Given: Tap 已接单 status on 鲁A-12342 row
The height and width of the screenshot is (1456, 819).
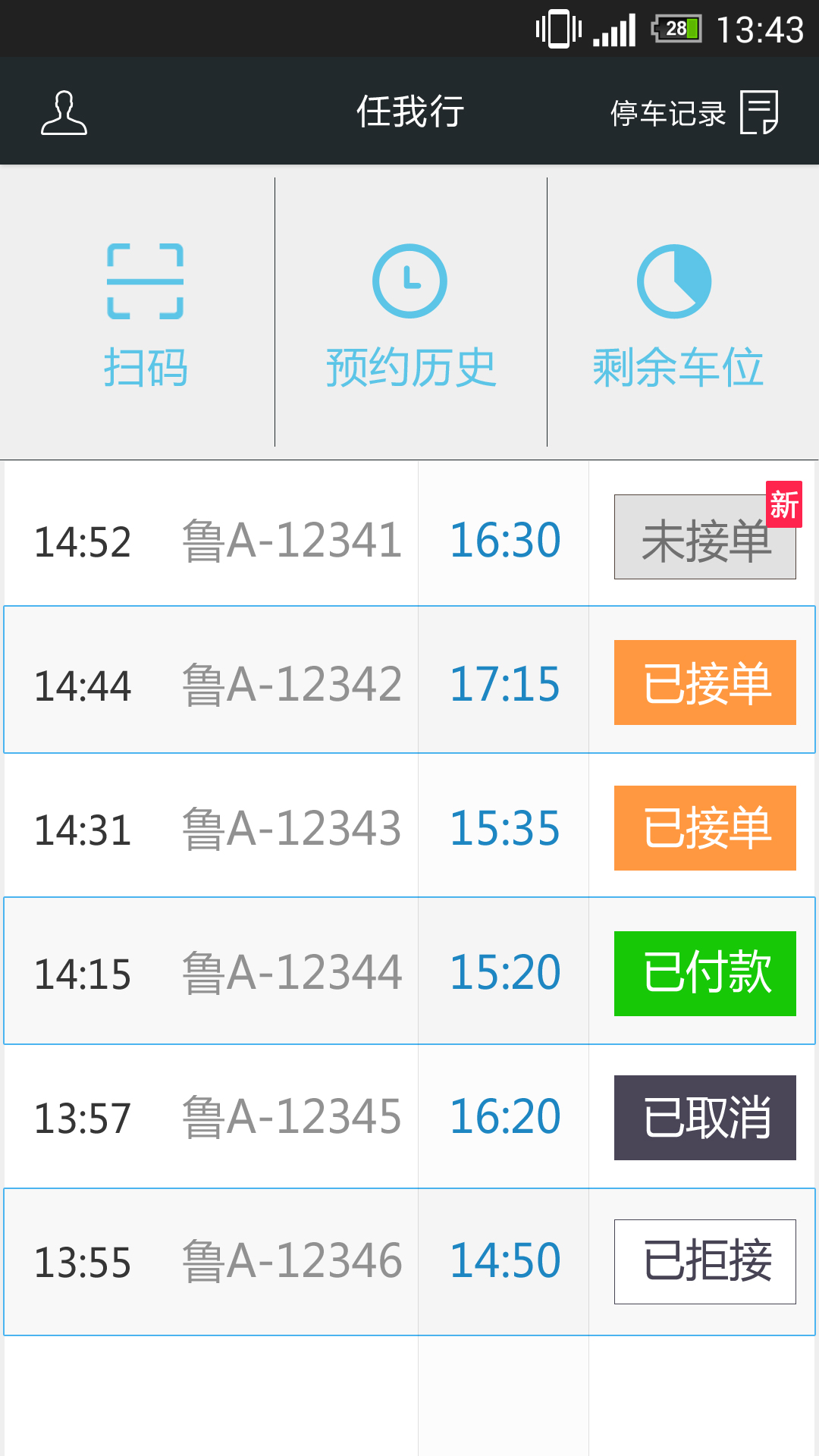Looking at the screenshot, I should point(704,682).
